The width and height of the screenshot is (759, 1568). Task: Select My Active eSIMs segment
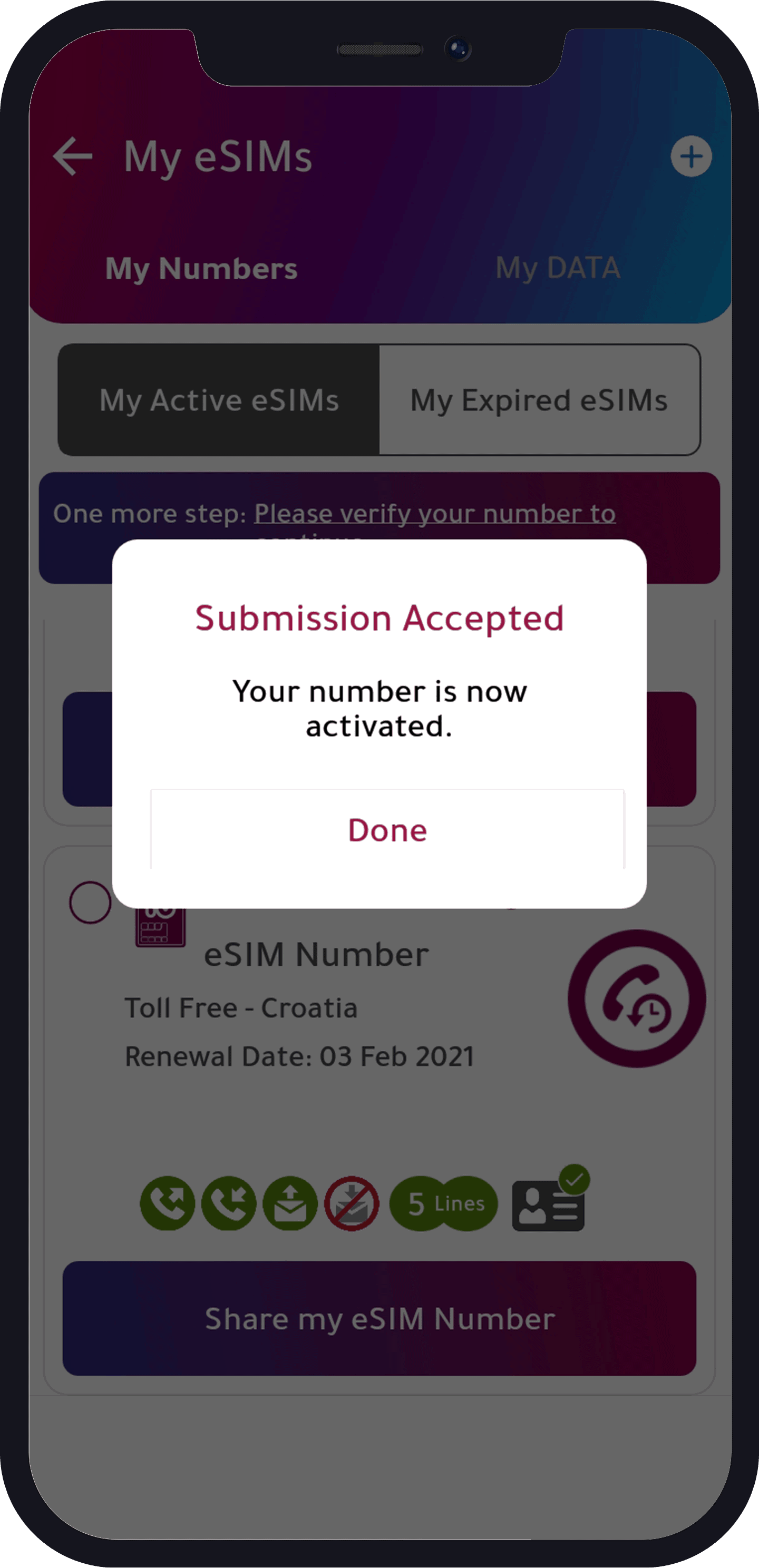(x=219, y=400)
